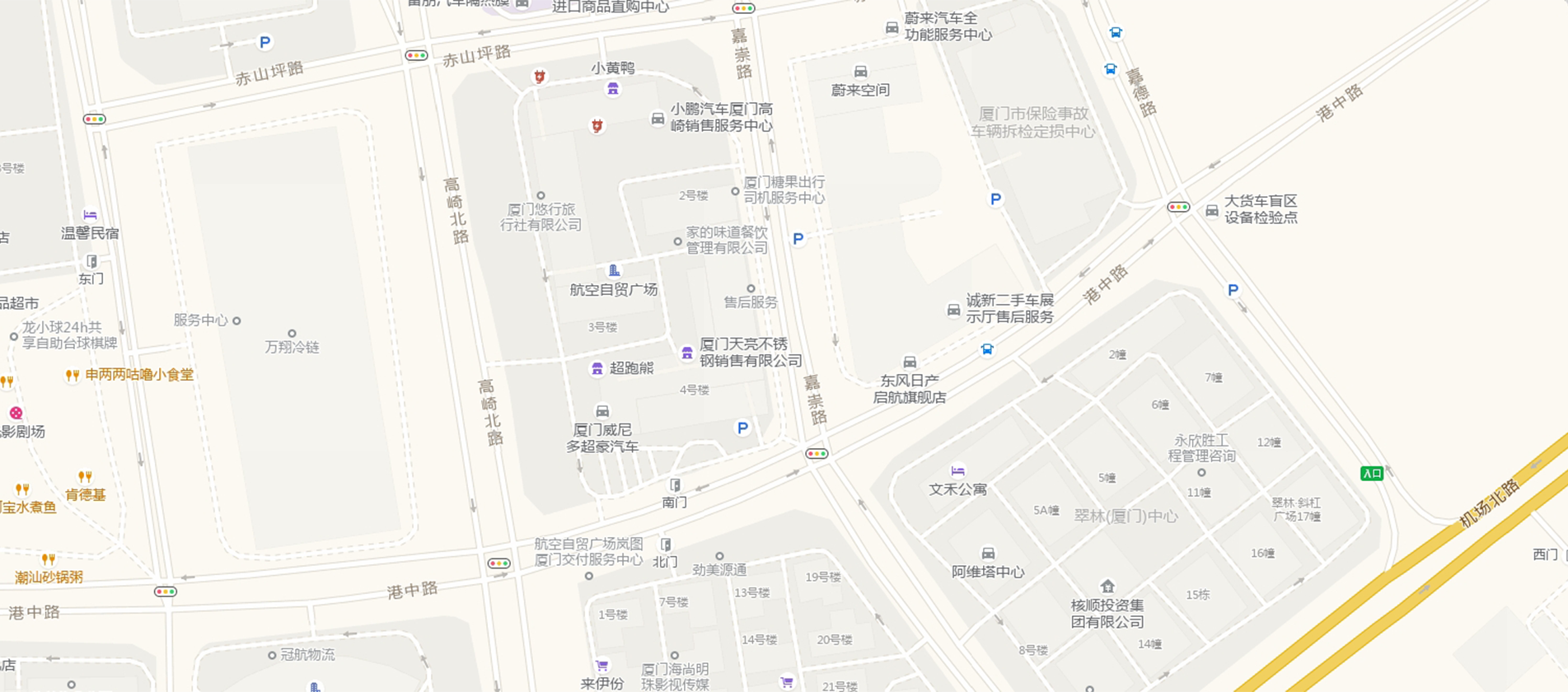Select the green 入口 entrance marker
This screenshot has width=1568, height=692.
1371,473
